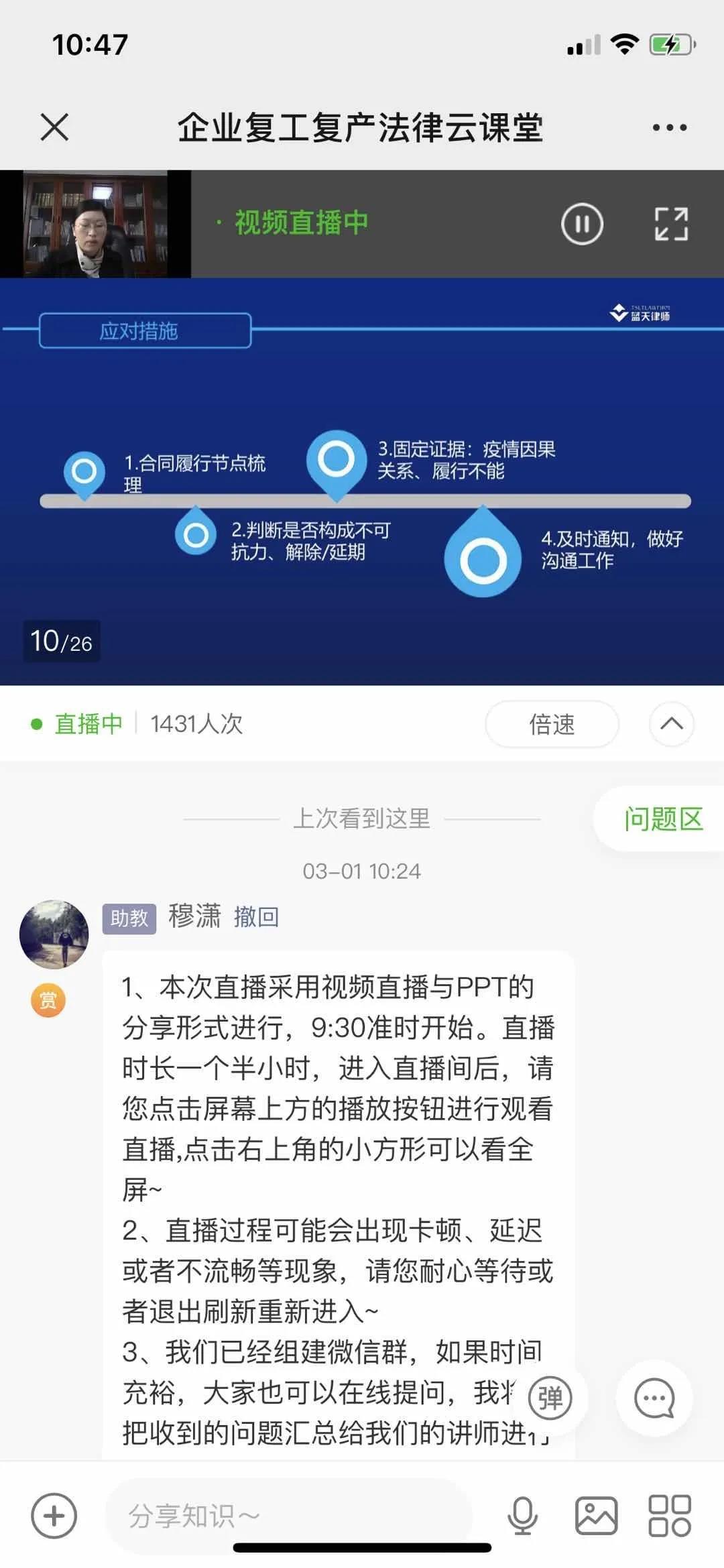724x1568 pixels.
Task: Open the floating chat bubble button
Action: point(654,1398)
